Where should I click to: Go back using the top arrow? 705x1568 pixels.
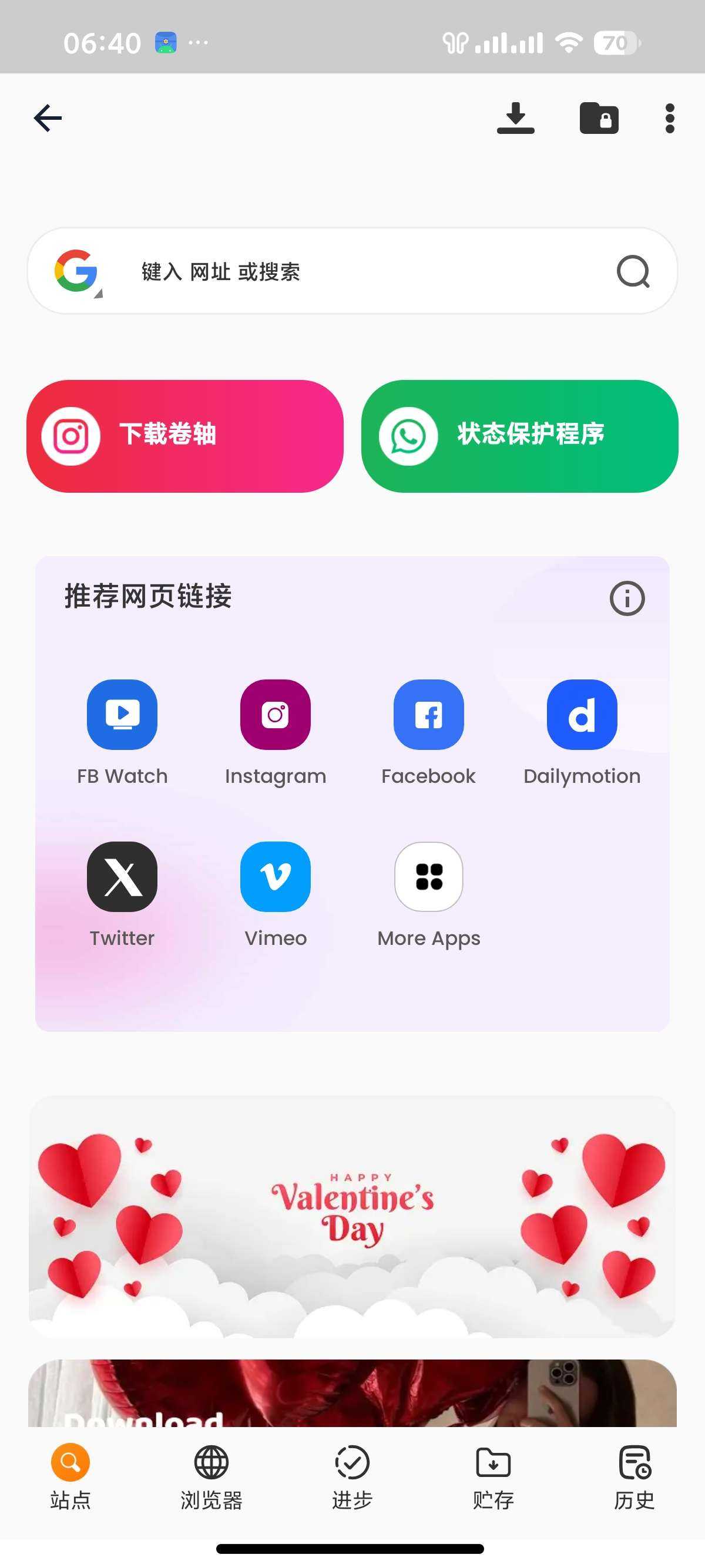coord(48,118)
